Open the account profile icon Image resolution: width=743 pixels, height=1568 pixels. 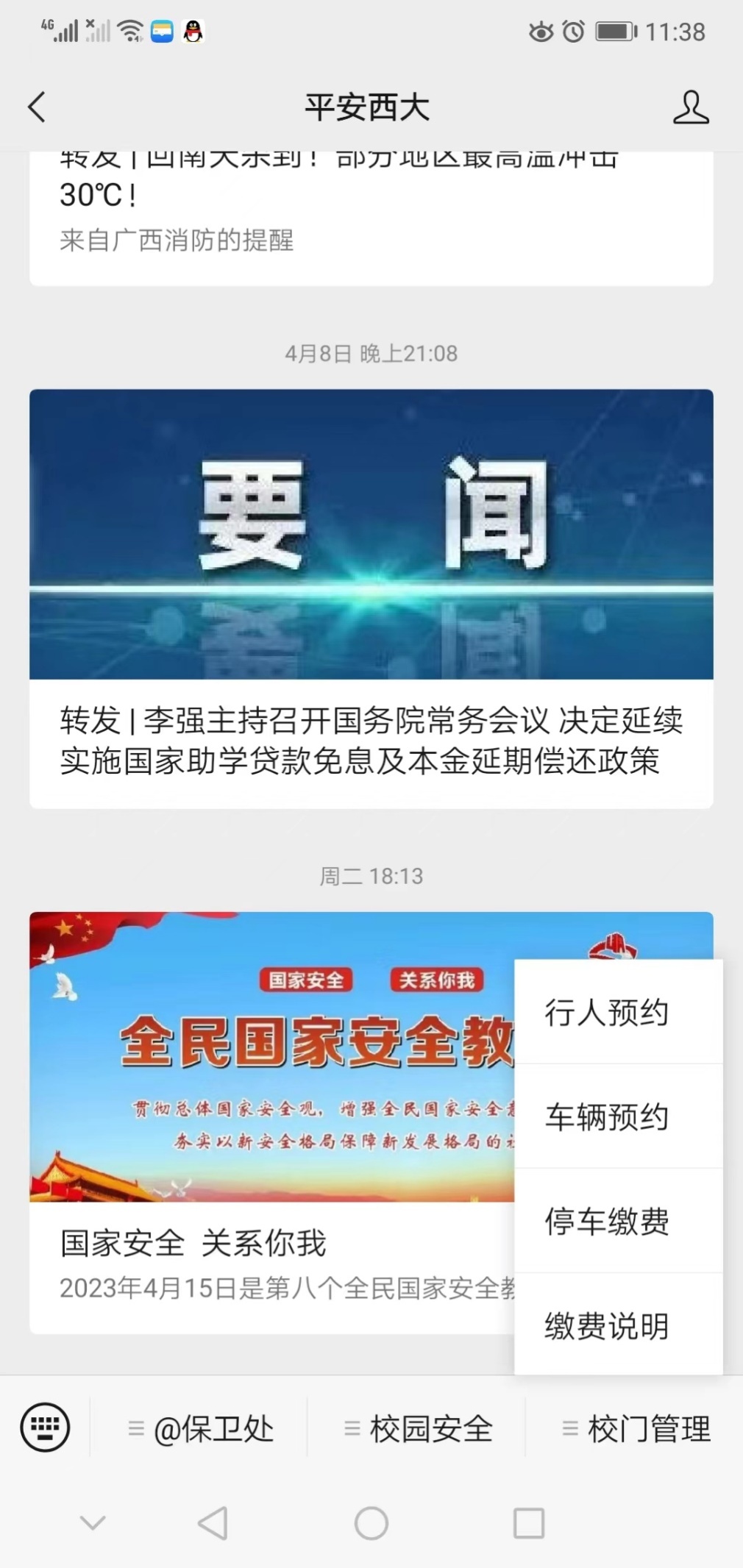pos(691,107)
